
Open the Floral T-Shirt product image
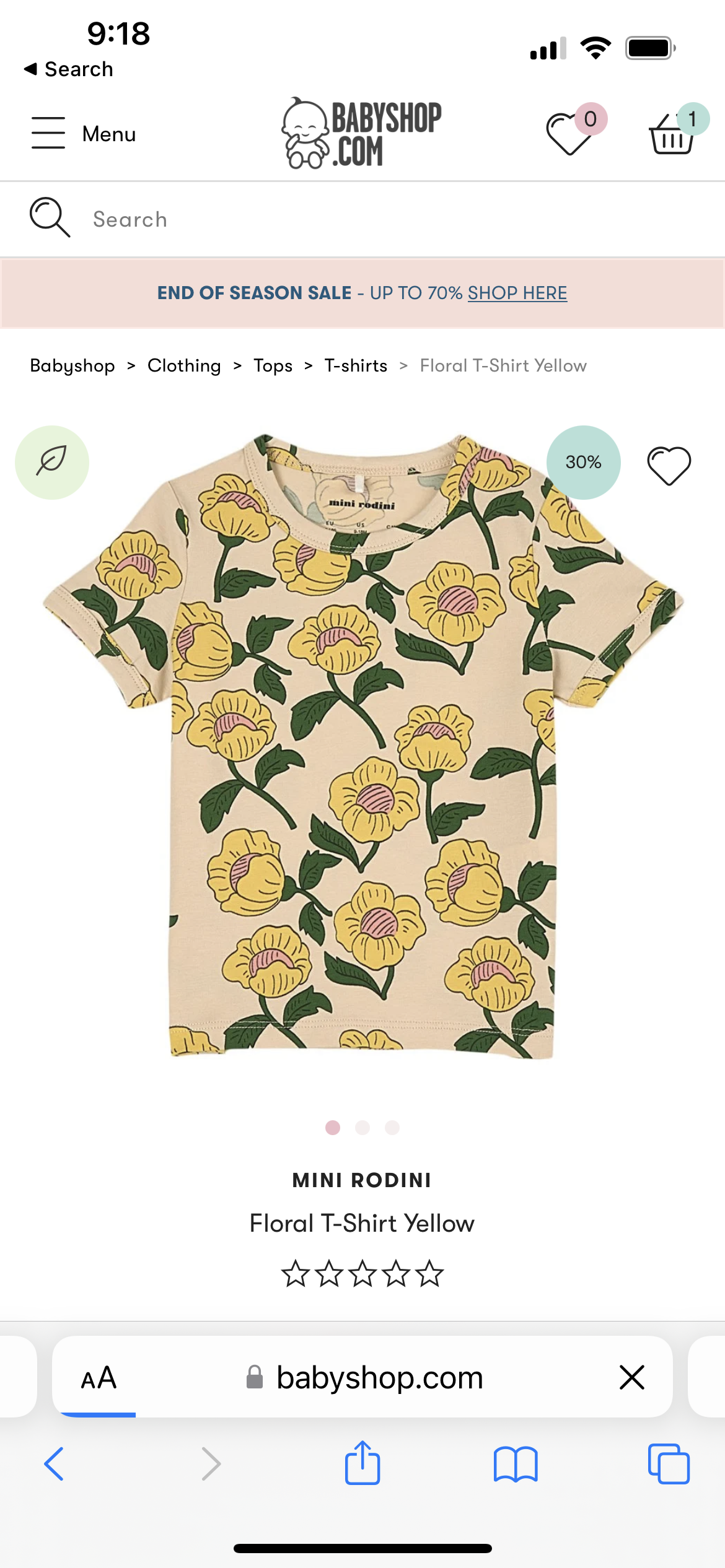362,743
